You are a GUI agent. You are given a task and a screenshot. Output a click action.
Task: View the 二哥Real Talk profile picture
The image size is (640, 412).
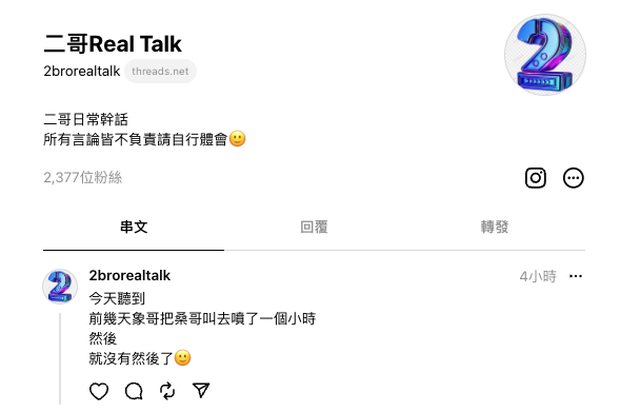coord(545,55)
